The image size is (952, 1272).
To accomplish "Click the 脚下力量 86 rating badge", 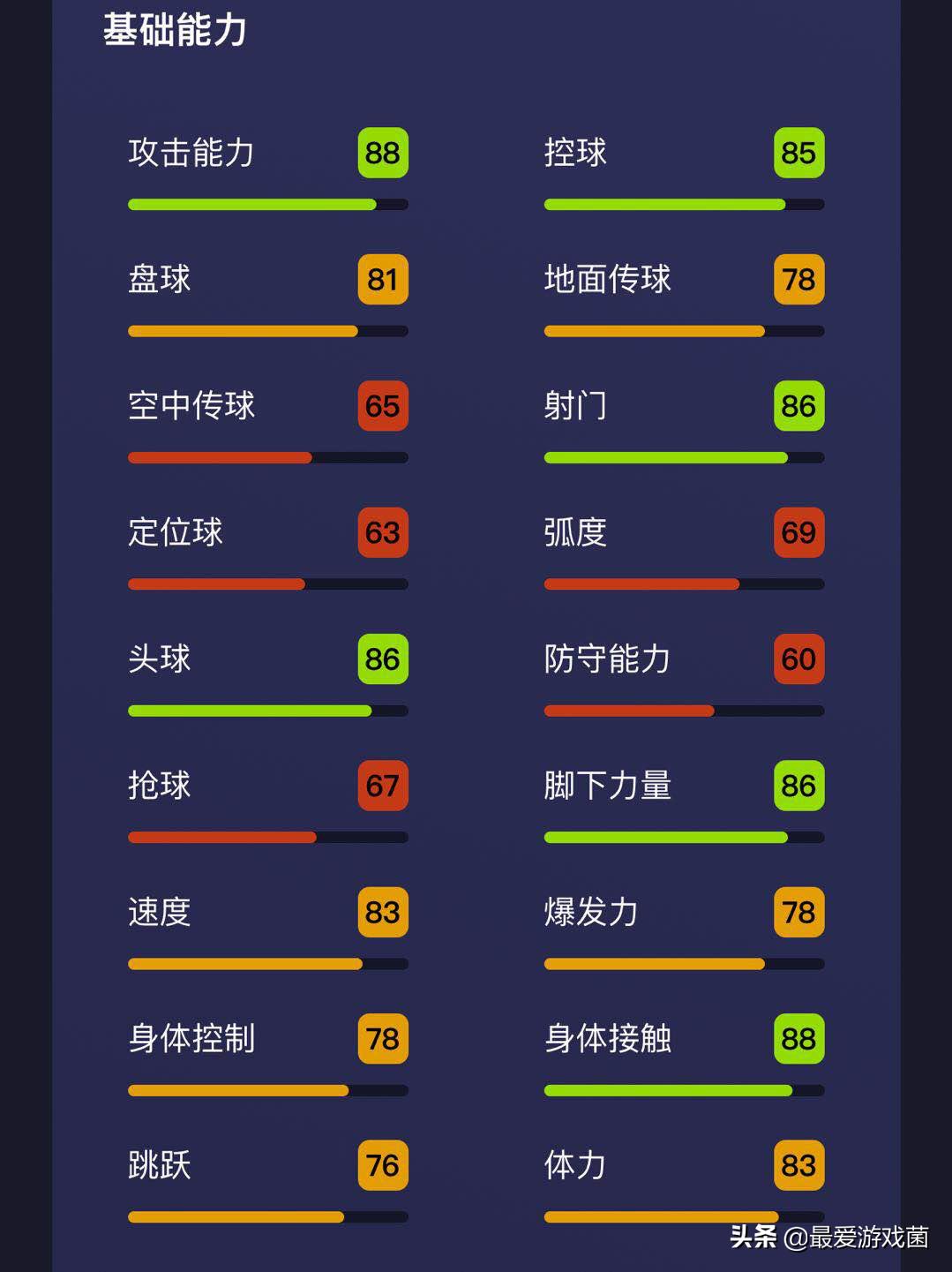I will pyautogui.click(x=798, y=785).
